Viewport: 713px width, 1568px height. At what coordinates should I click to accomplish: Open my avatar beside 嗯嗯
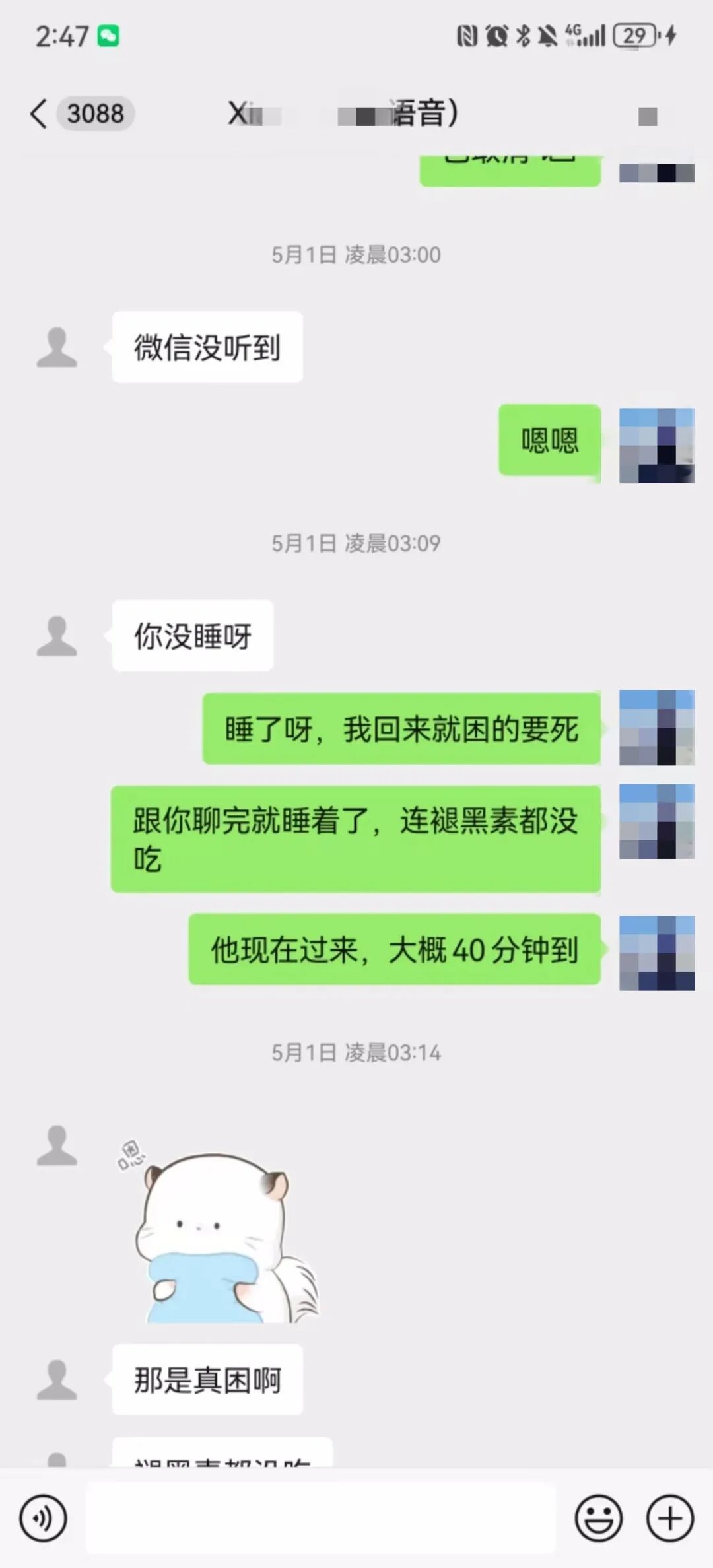click(x=657, y=446)
